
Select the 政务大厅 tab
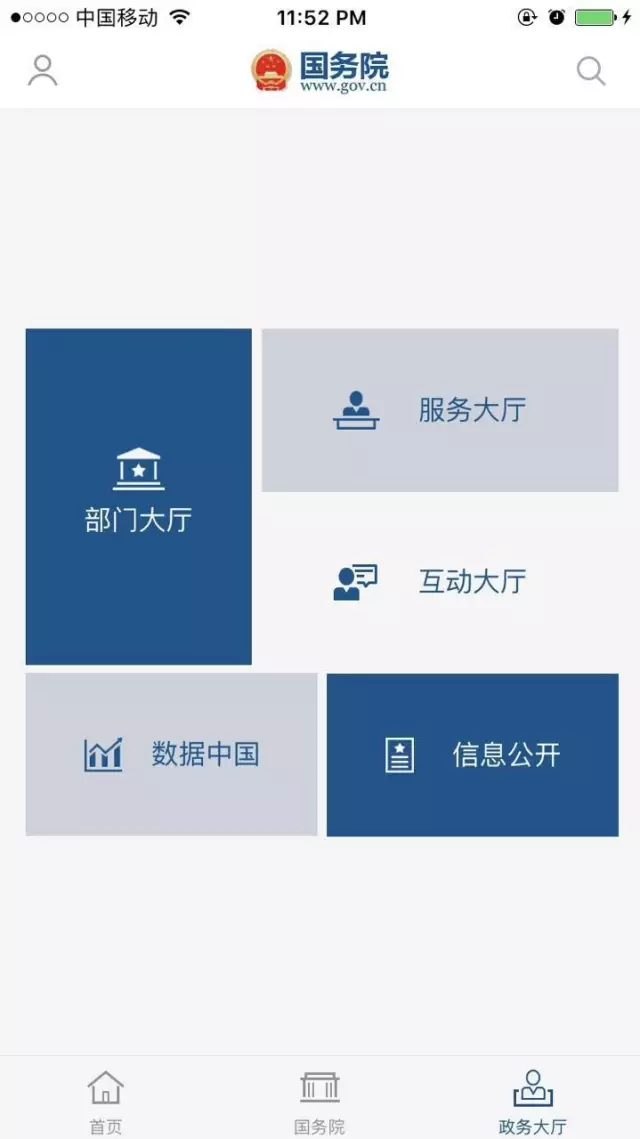coord(532,1101)
